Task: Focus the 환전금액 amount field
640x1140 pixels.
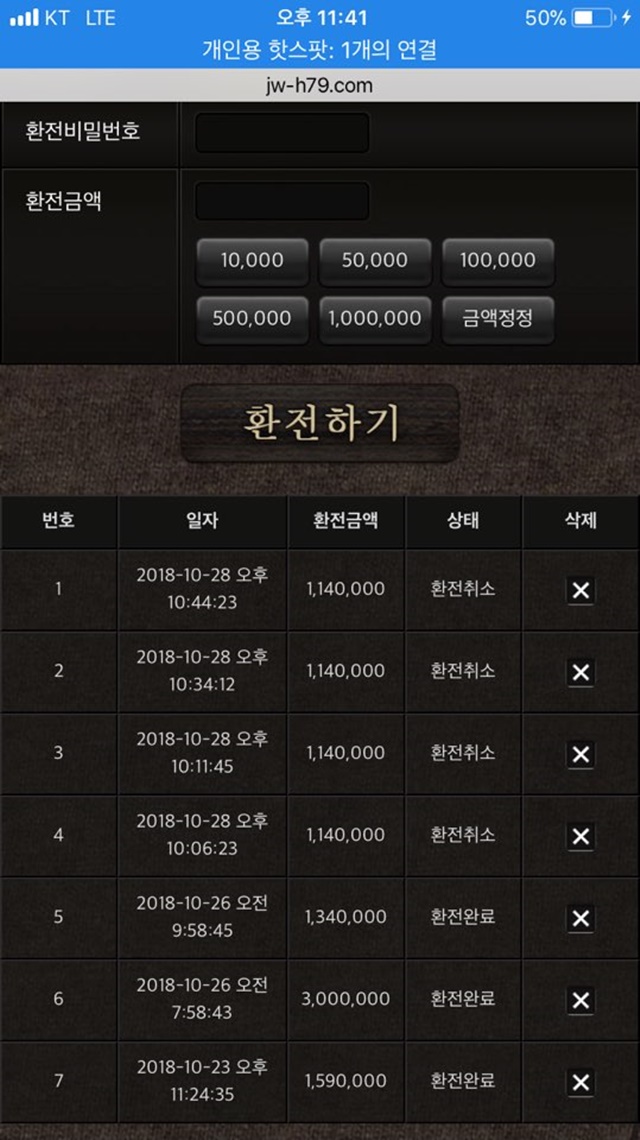Action: click(282, 201)
